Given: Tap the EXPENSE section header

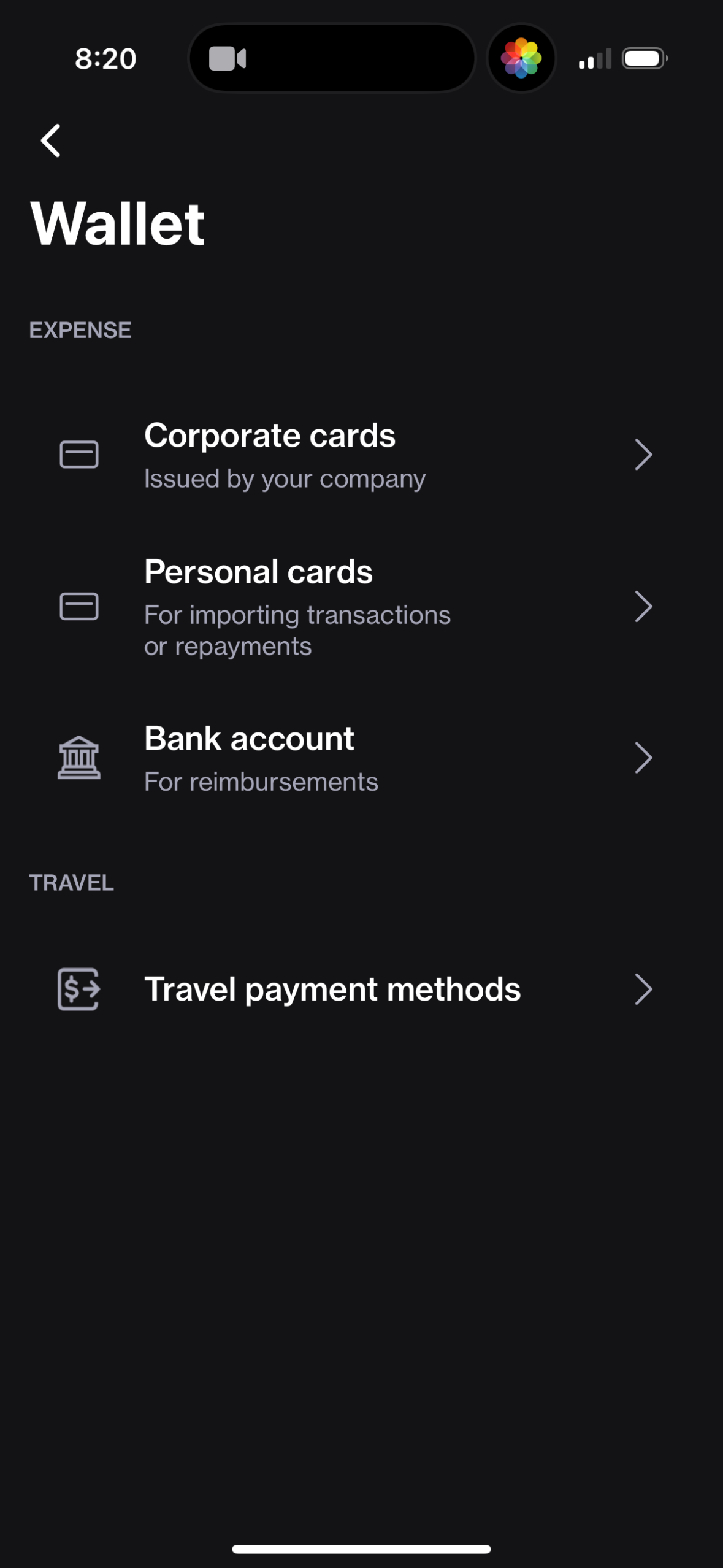Looking at the screenshot, I should click(x=80, y=329).
